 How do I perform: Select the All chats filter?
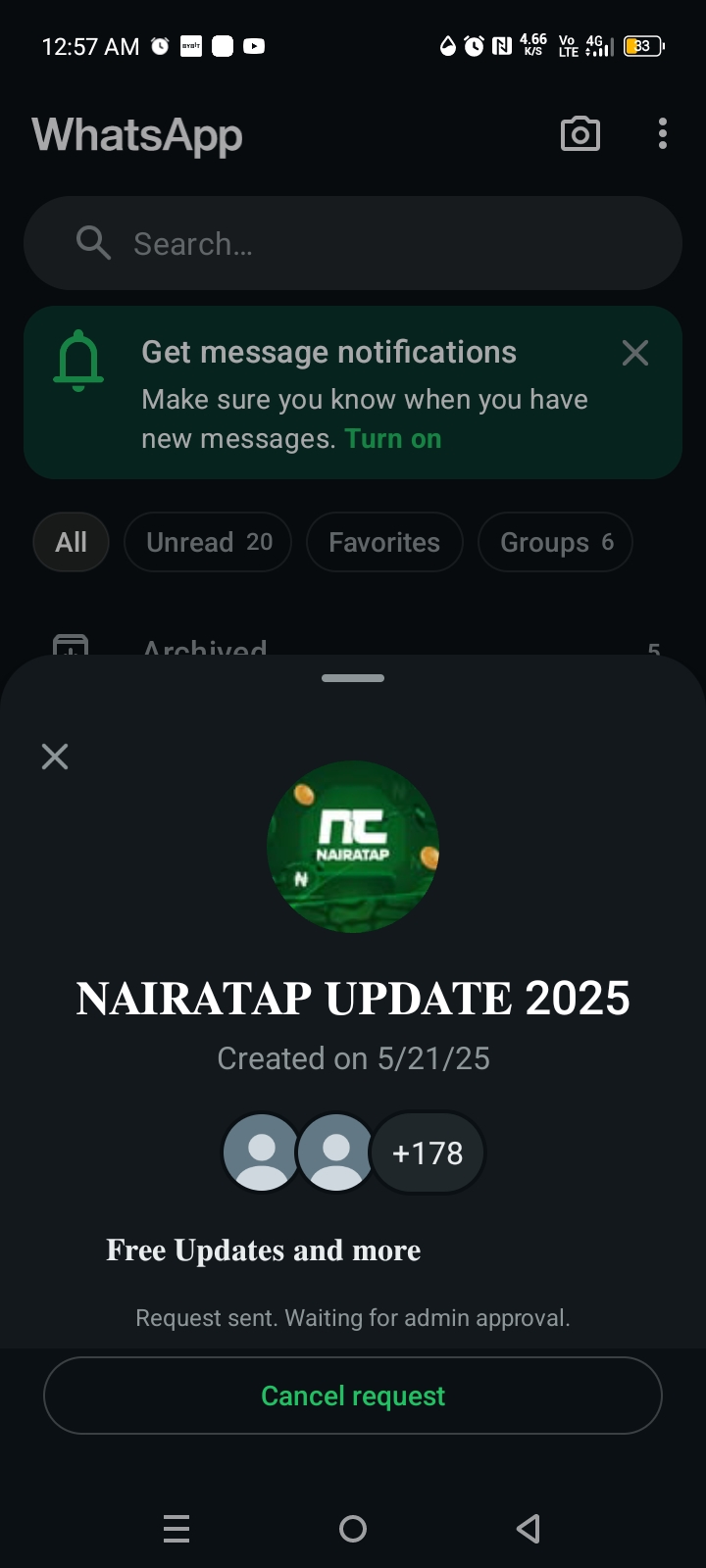pos(71,542)
